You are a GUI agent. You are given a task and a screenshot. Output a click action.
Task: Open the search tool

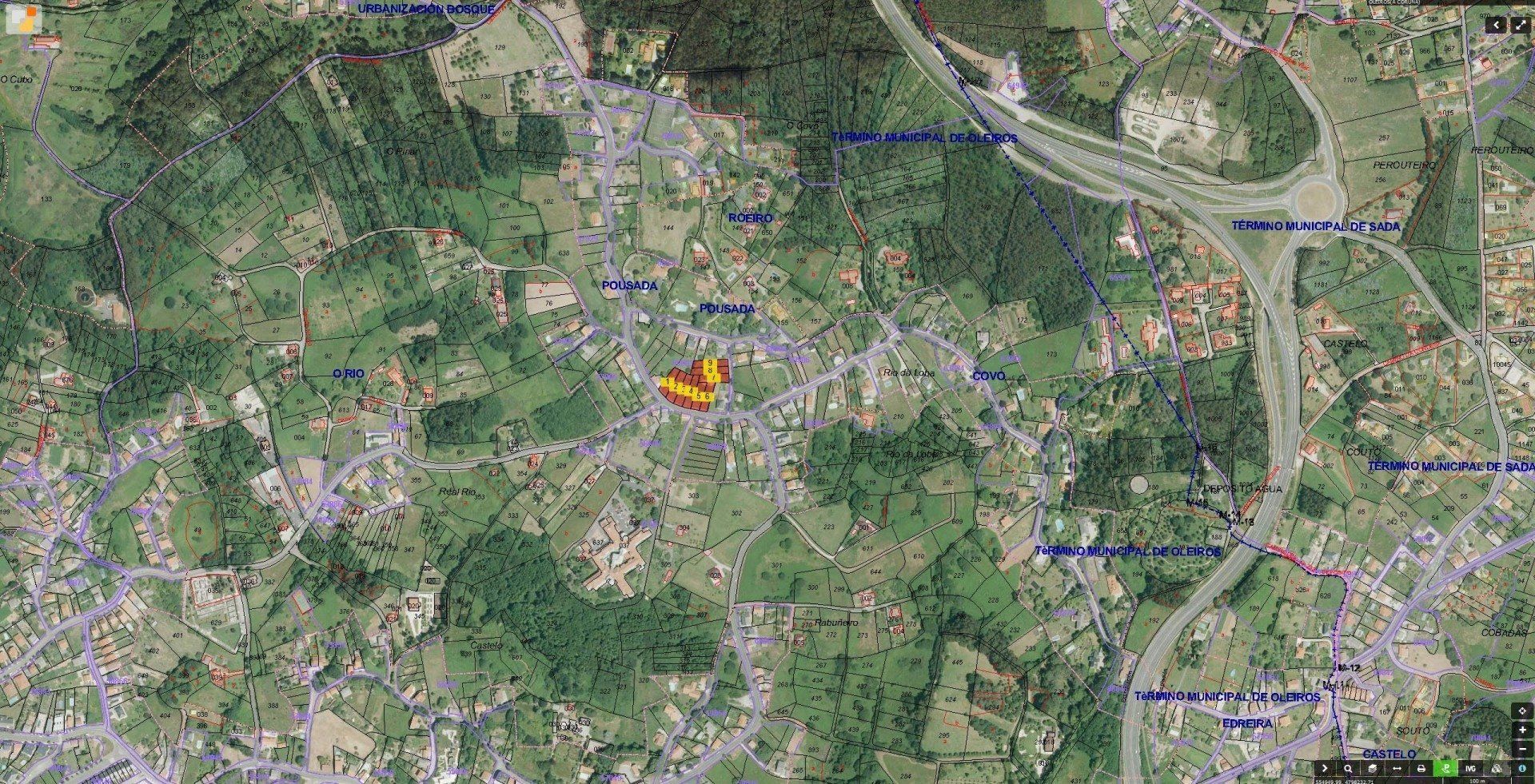[x=1348, y=768]
